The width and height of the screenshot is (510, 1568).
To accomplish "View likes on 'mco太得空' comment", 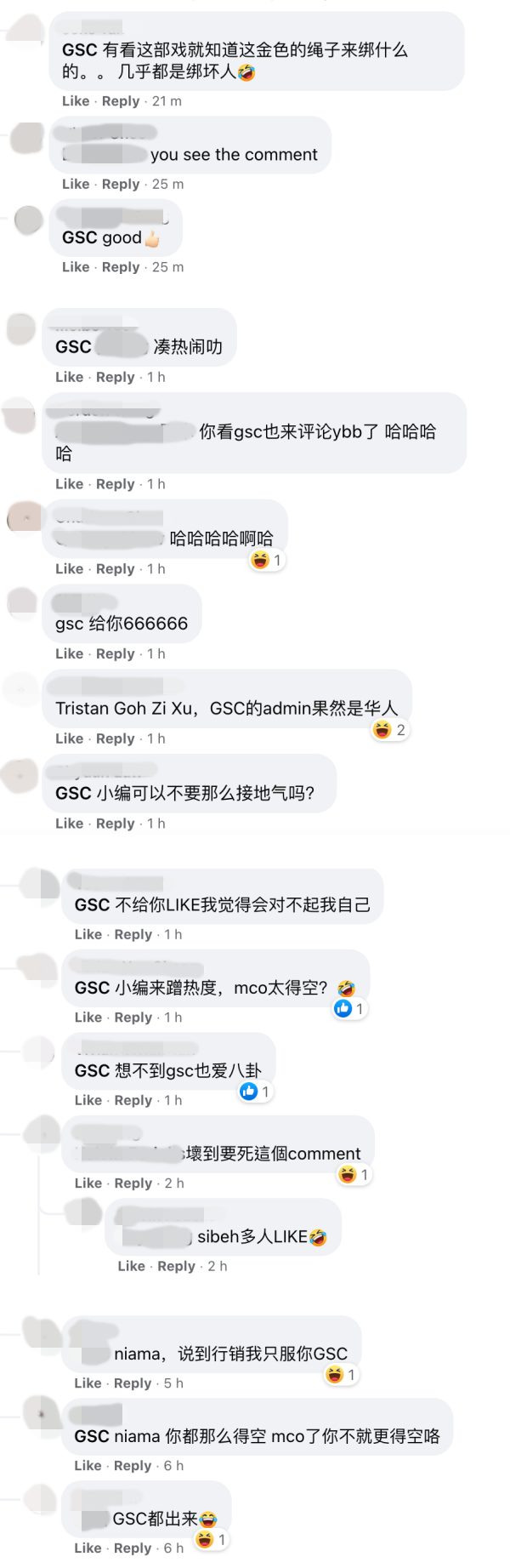I will pyautogui.click(x=349, y=1008).
